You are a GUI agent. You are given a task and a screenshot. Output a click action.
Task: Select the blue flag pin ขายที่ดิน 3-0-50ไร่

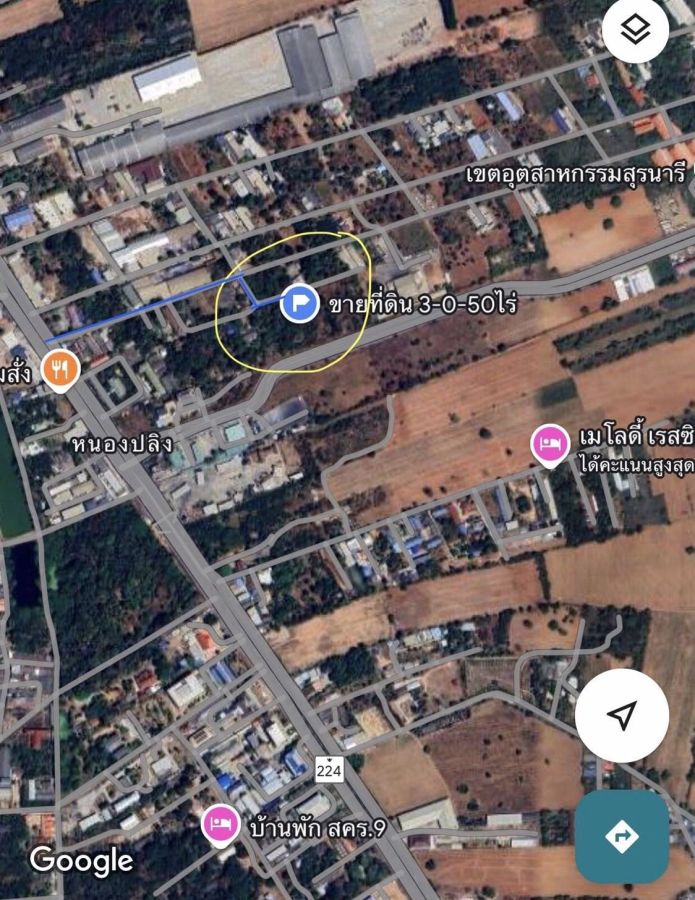(x=299, y=303)
